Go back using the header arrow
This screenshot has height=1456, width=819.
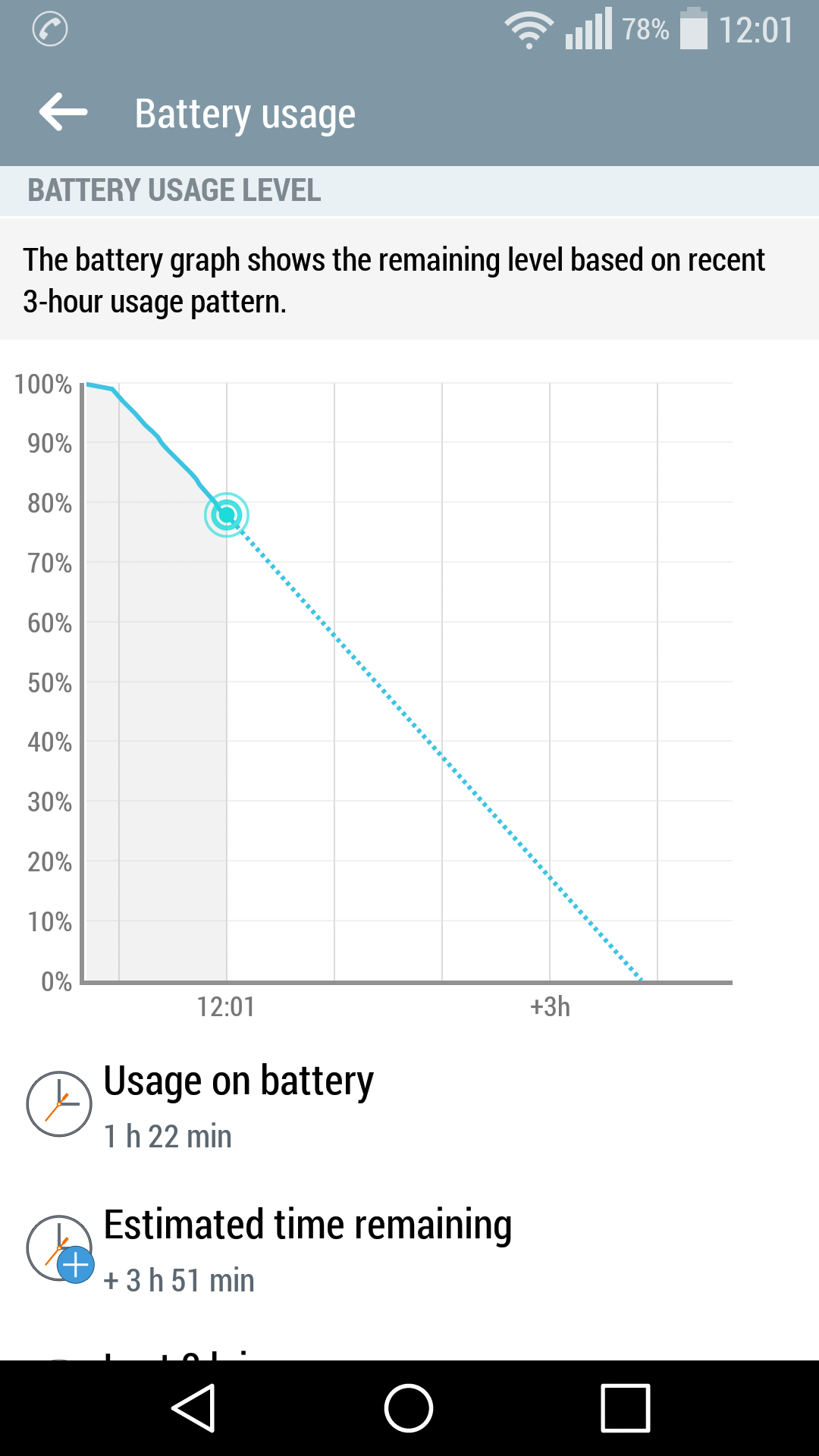(64, 113)
